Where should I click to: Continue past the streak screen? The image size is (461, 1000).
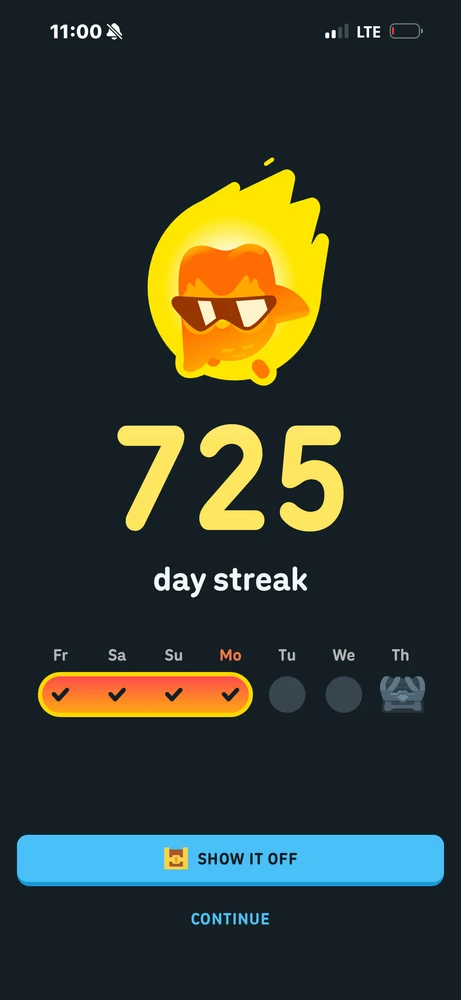pyautogui.click(x=230, y=919)
